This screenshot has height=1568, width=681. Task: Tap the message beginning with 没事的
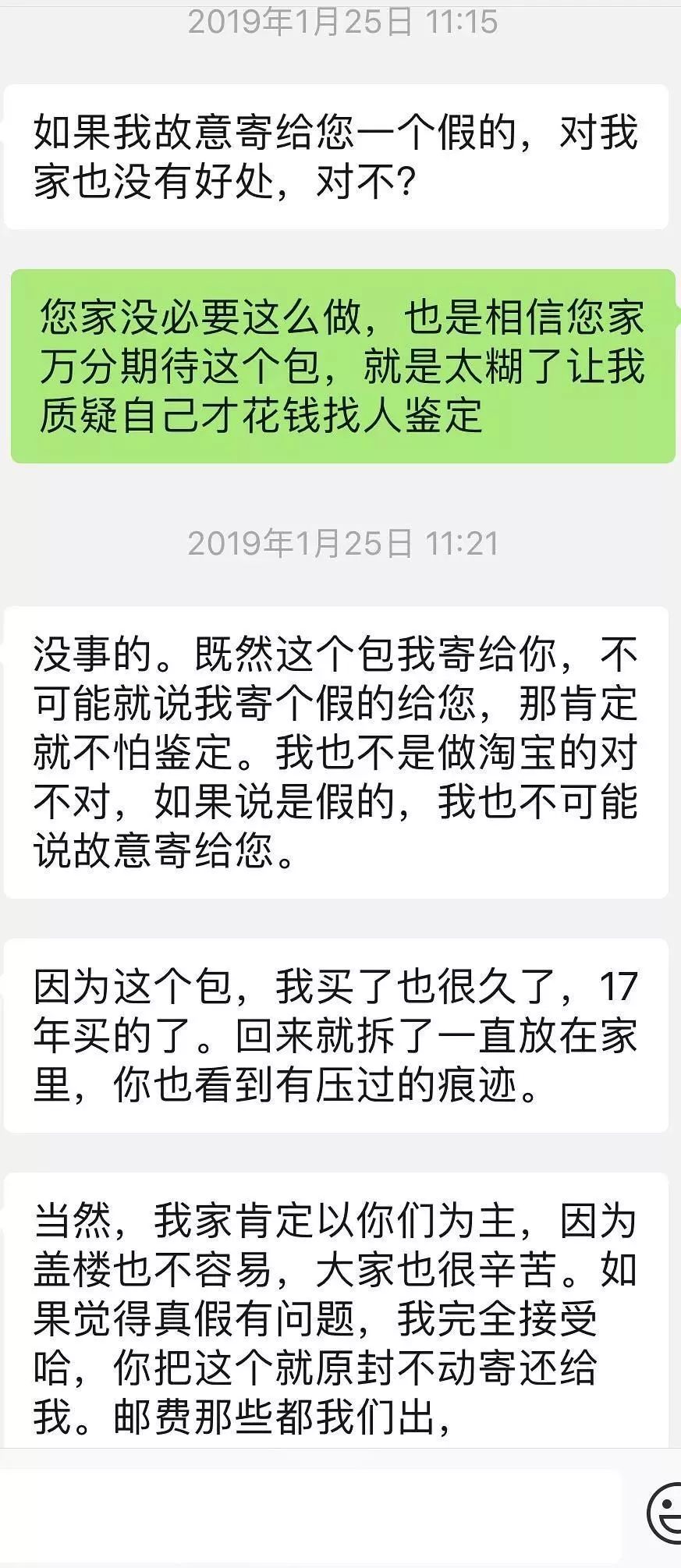tap(335, 749)
